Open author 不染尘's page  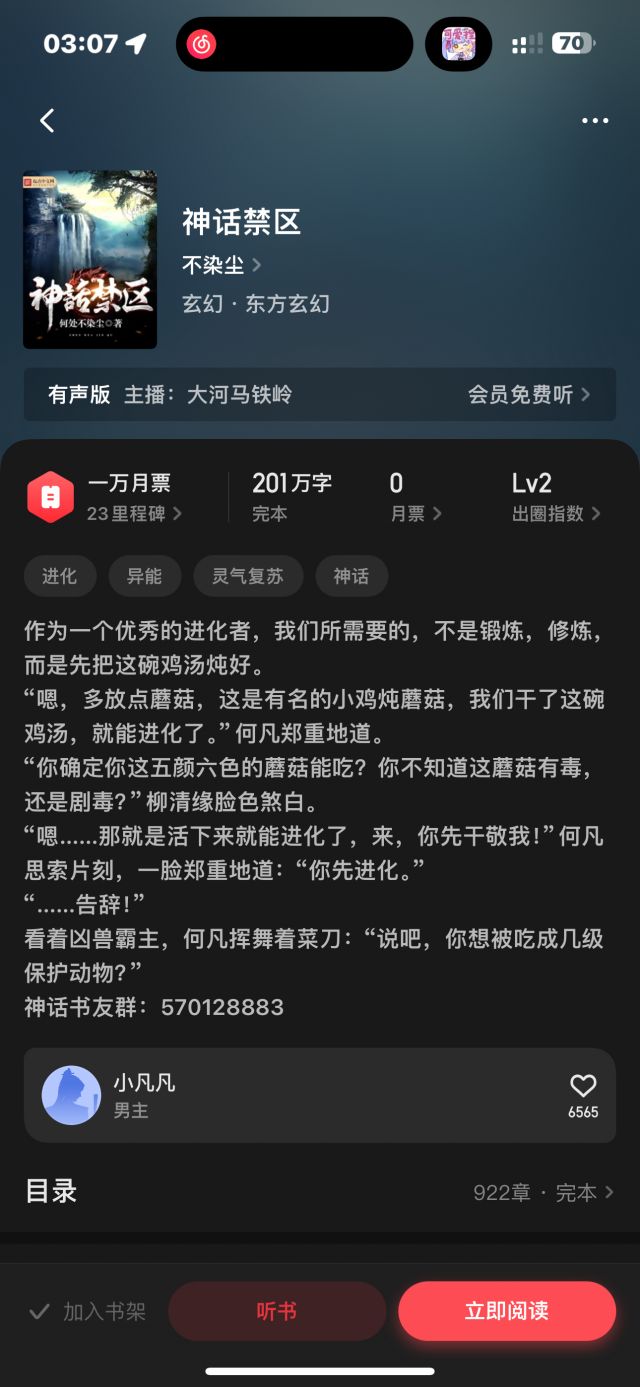[221, 265]
